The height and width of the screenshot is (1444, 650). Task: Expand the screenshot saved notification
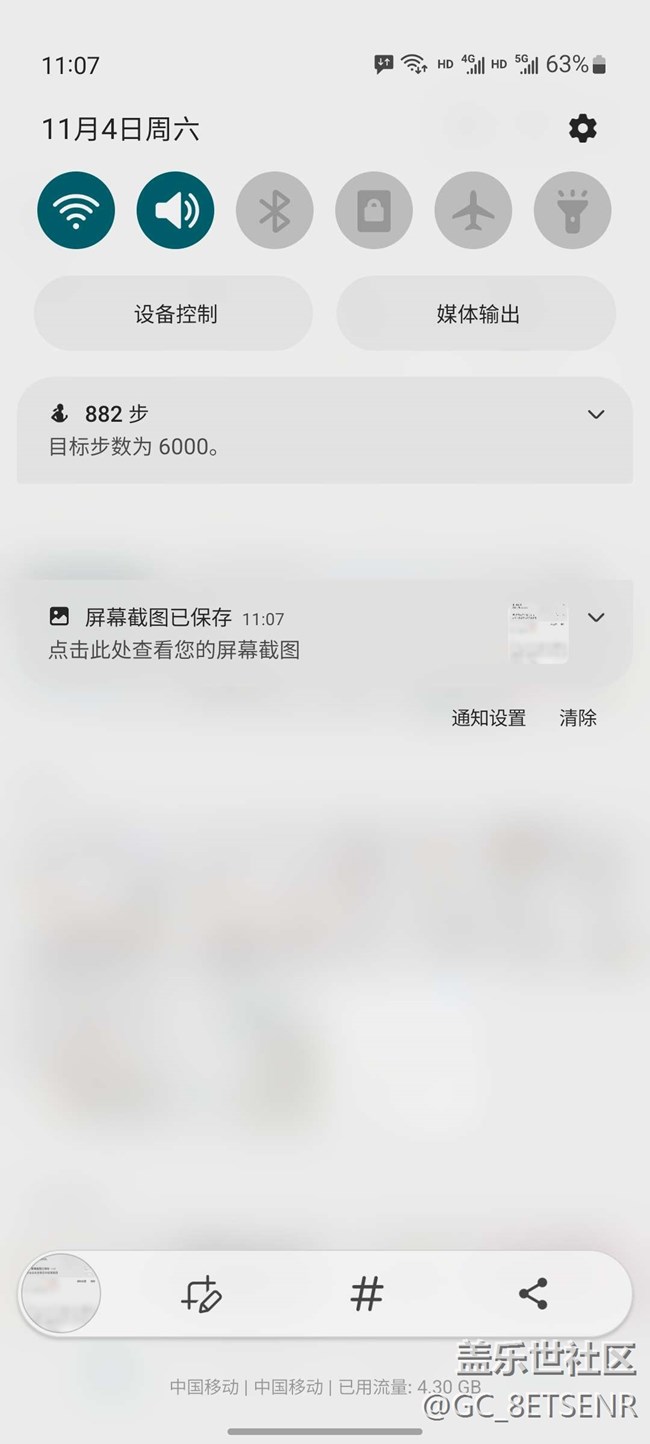coord(596,617)
